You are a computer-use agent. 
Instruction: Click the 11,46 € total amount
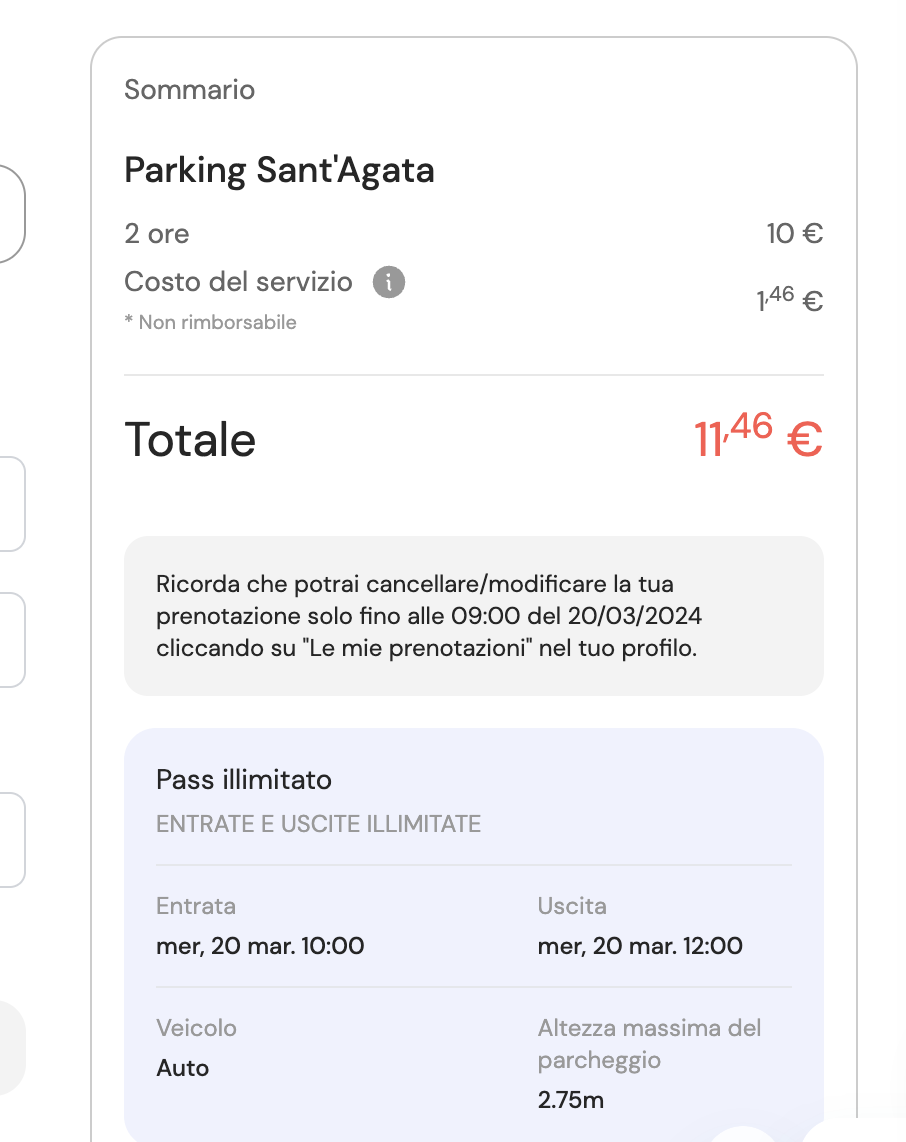(x=757, y=437)
